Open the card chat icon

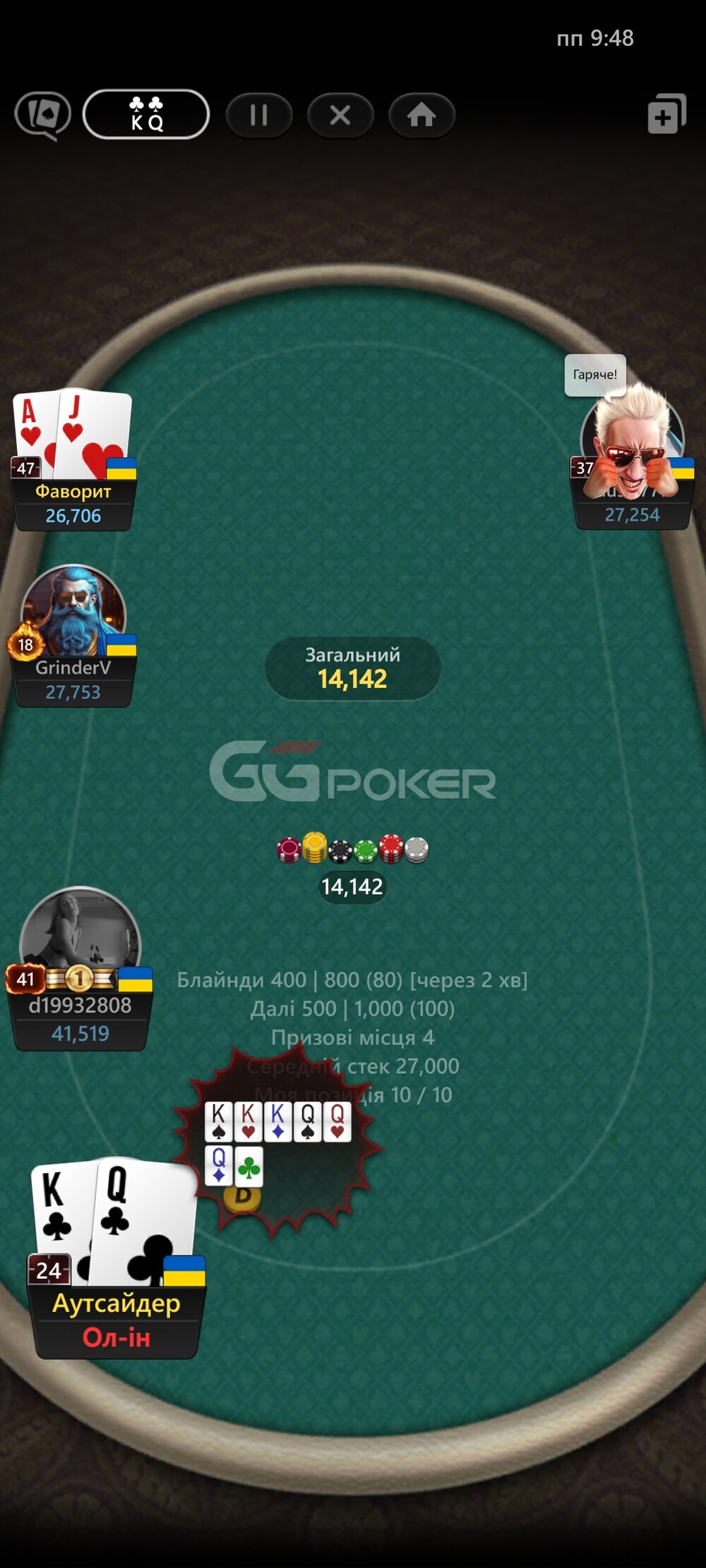tap(42, 115)
